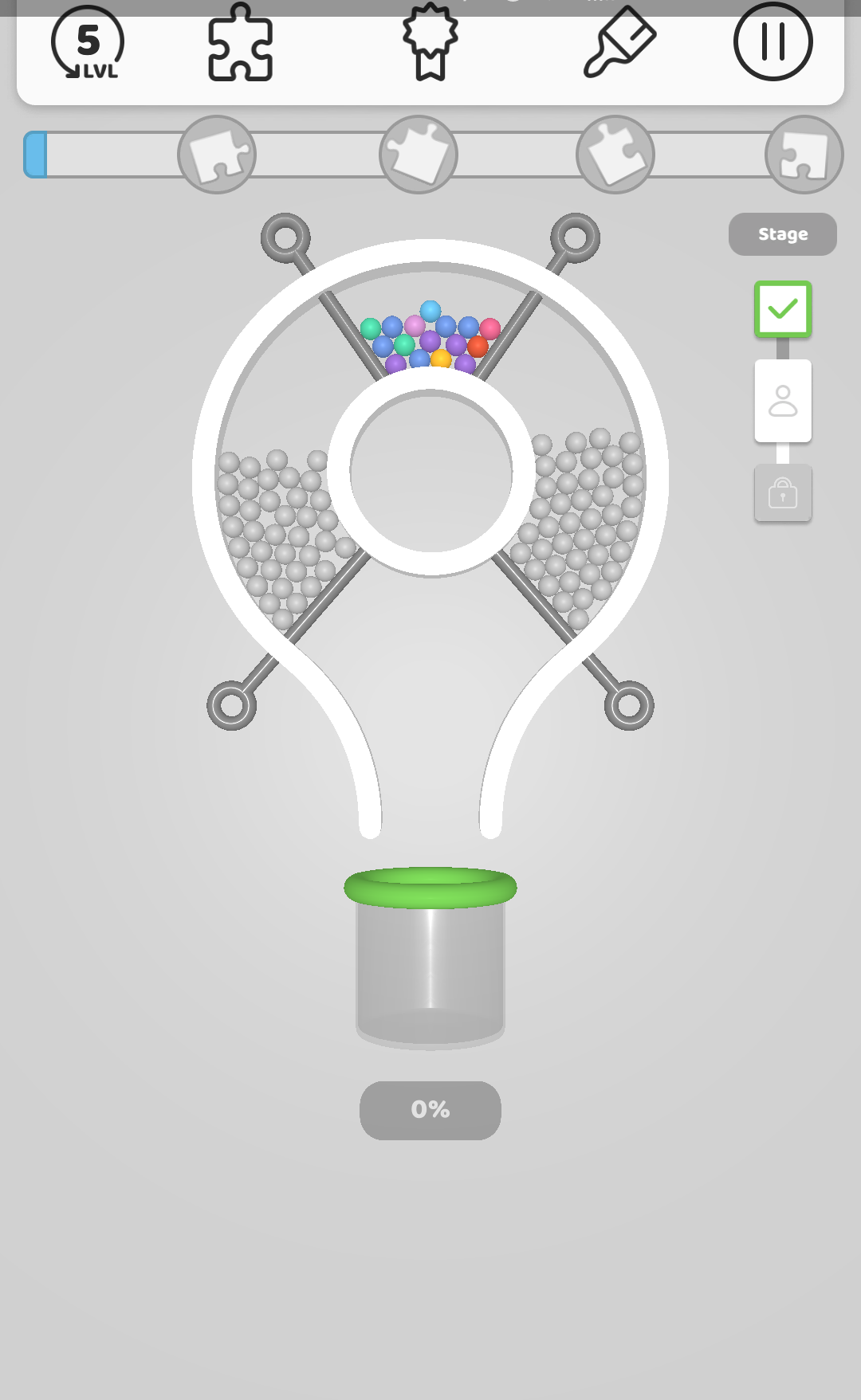Open the achievements ribbon badge

coord(431,43)
